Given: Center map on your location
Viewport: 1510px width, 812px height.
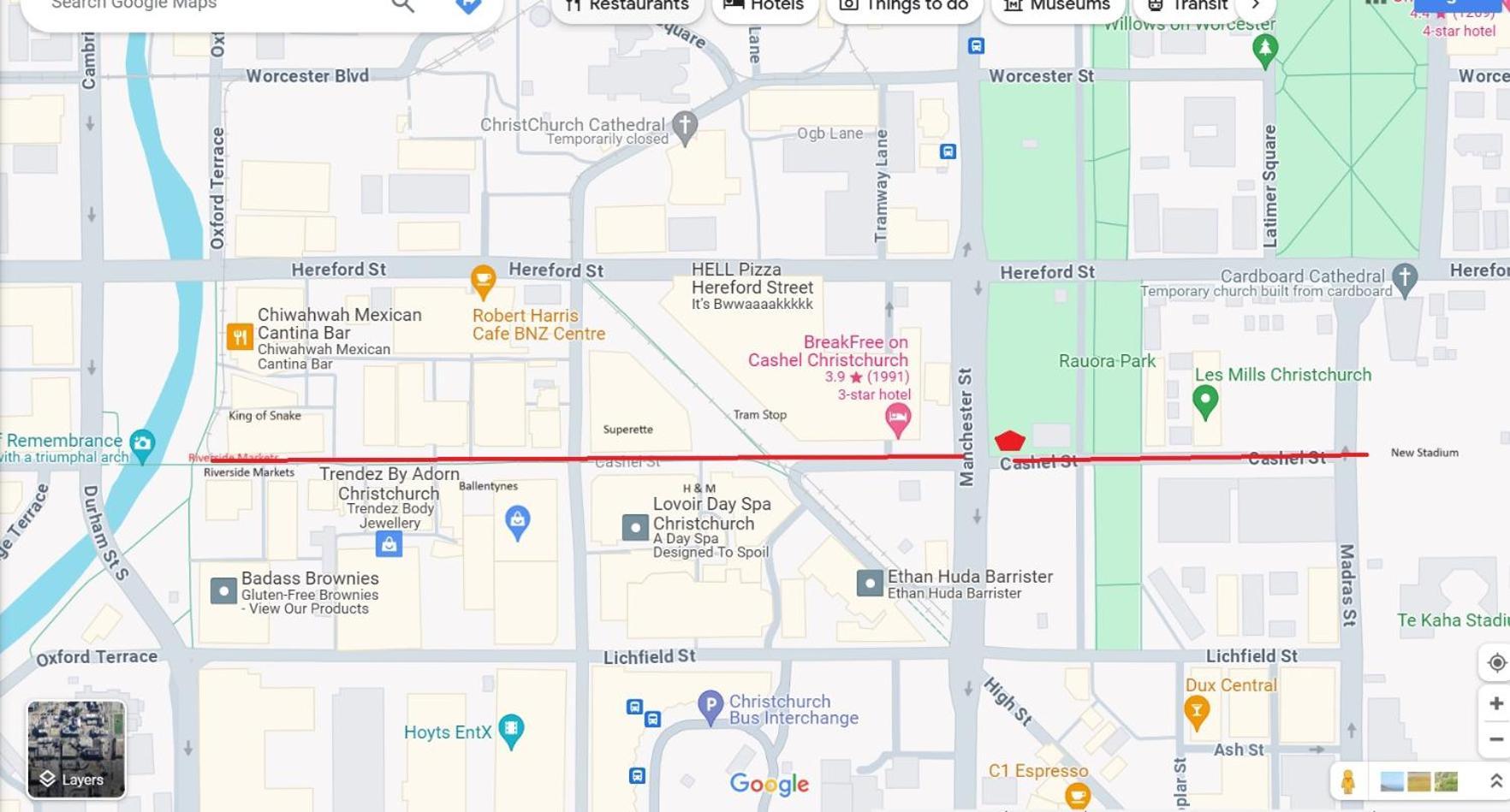Looking at the screenshot, I should [x=1496, y=662].
